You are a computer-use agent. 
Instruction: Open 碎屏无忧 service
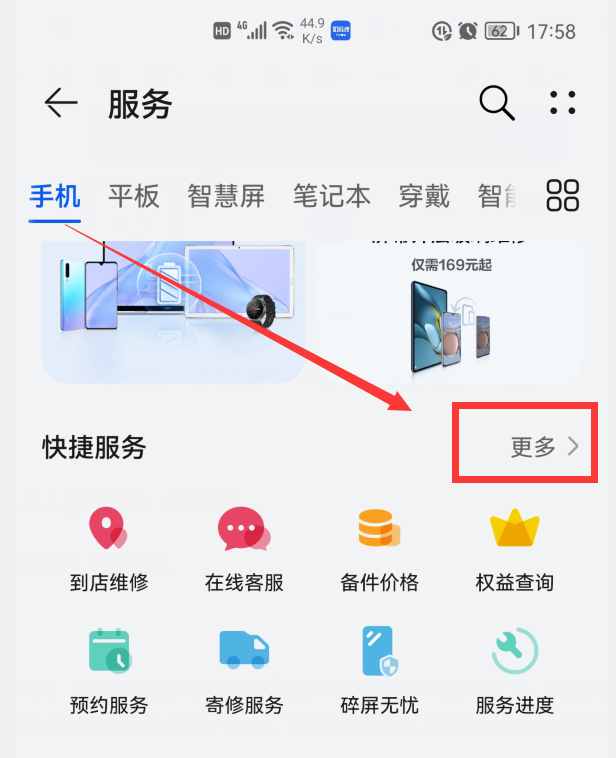tap(379, 672)
